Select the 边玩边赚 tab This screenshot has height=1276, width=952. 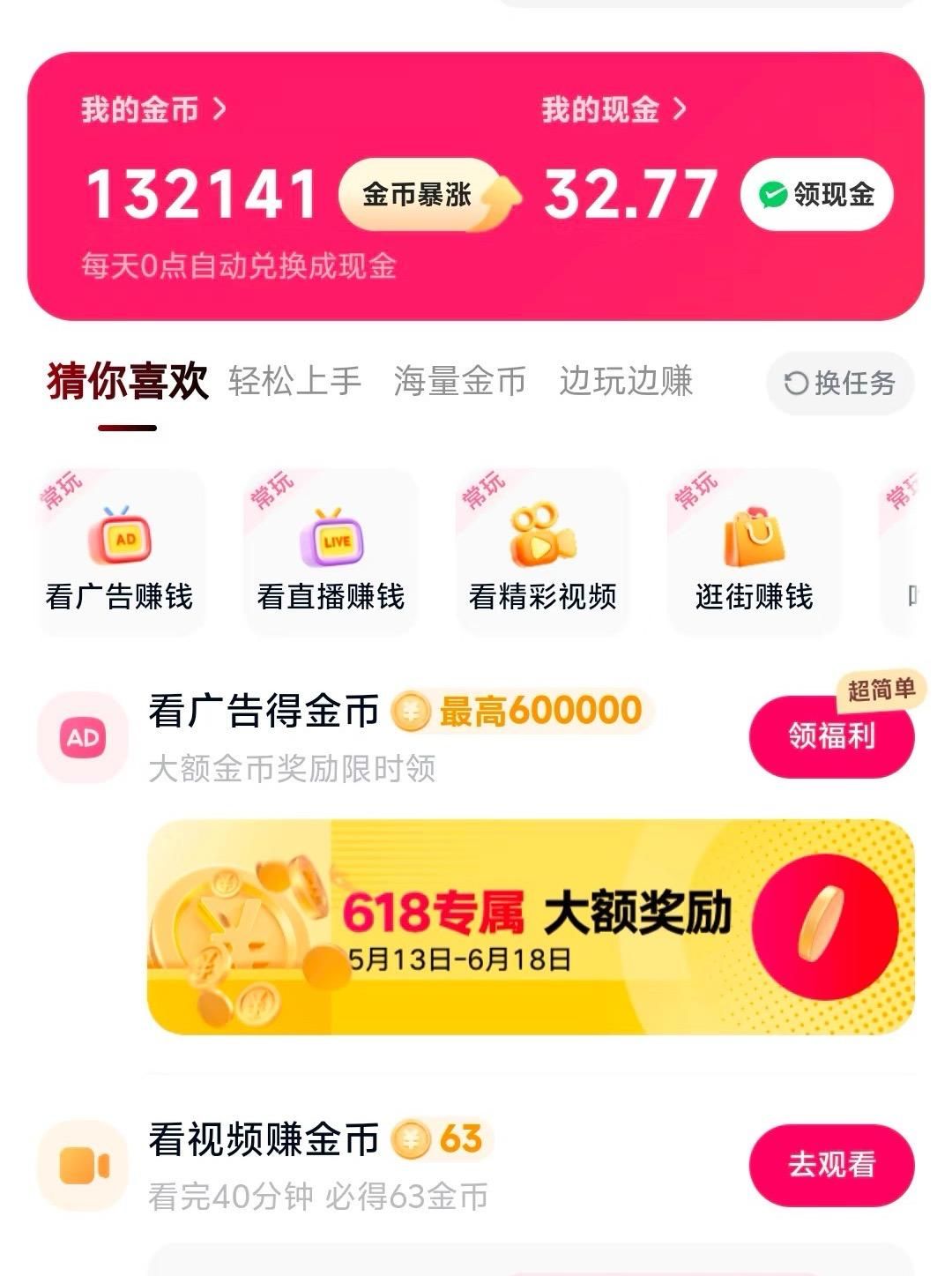(x=626, y=382)
